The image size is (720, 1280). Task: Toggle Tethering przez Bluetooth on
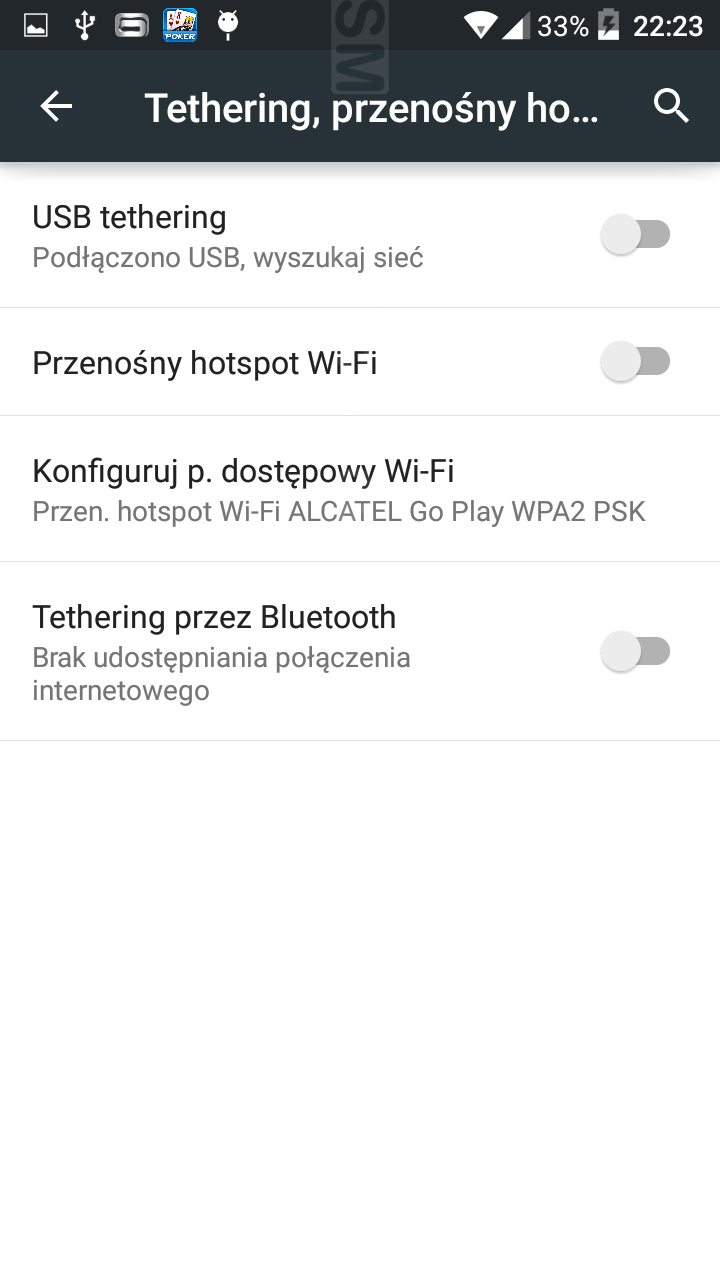(x=635, y=652)
